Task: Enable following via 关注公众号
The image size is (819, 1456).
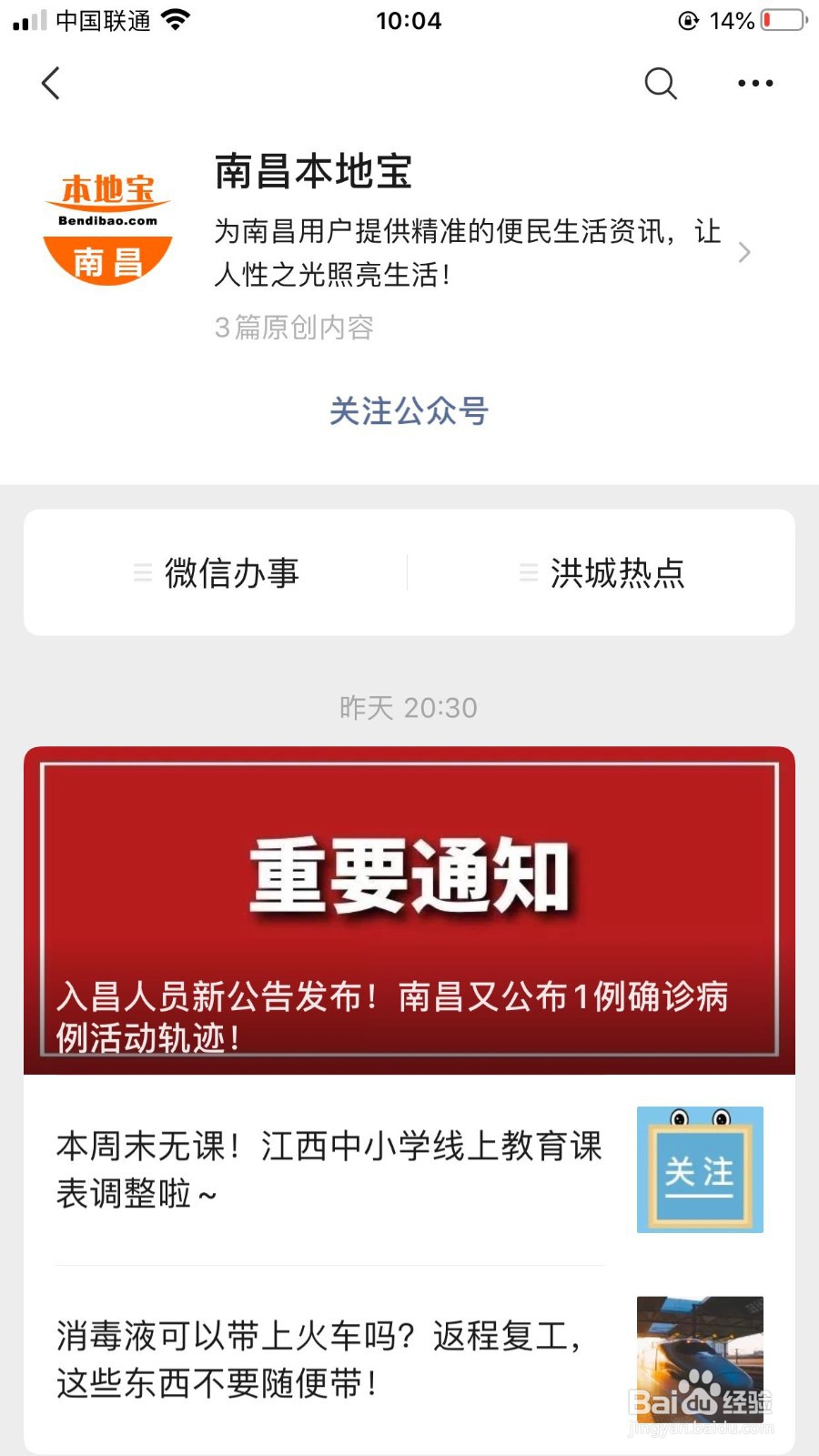Action: click(409, 412)
